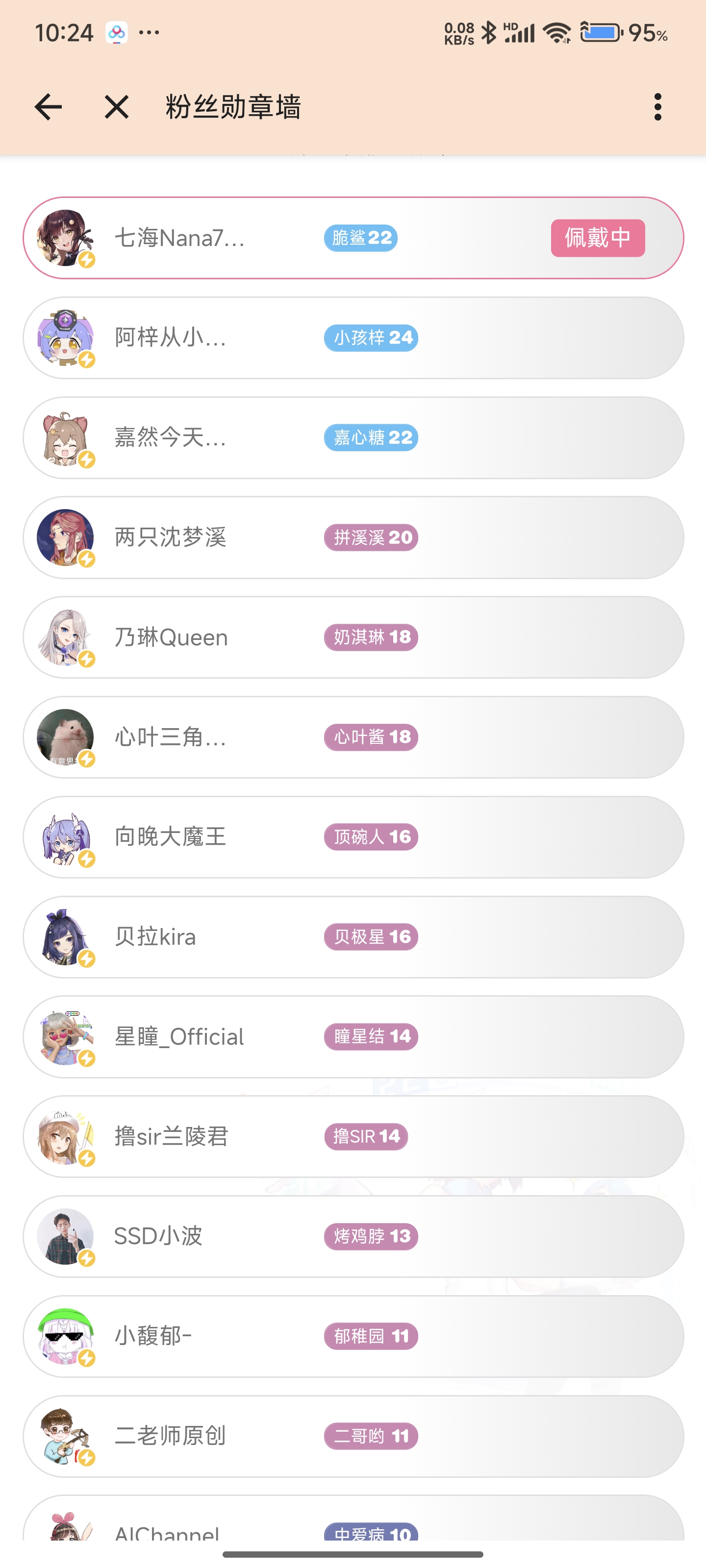Pick the 二老师原创 medal row

point(353,1436)
